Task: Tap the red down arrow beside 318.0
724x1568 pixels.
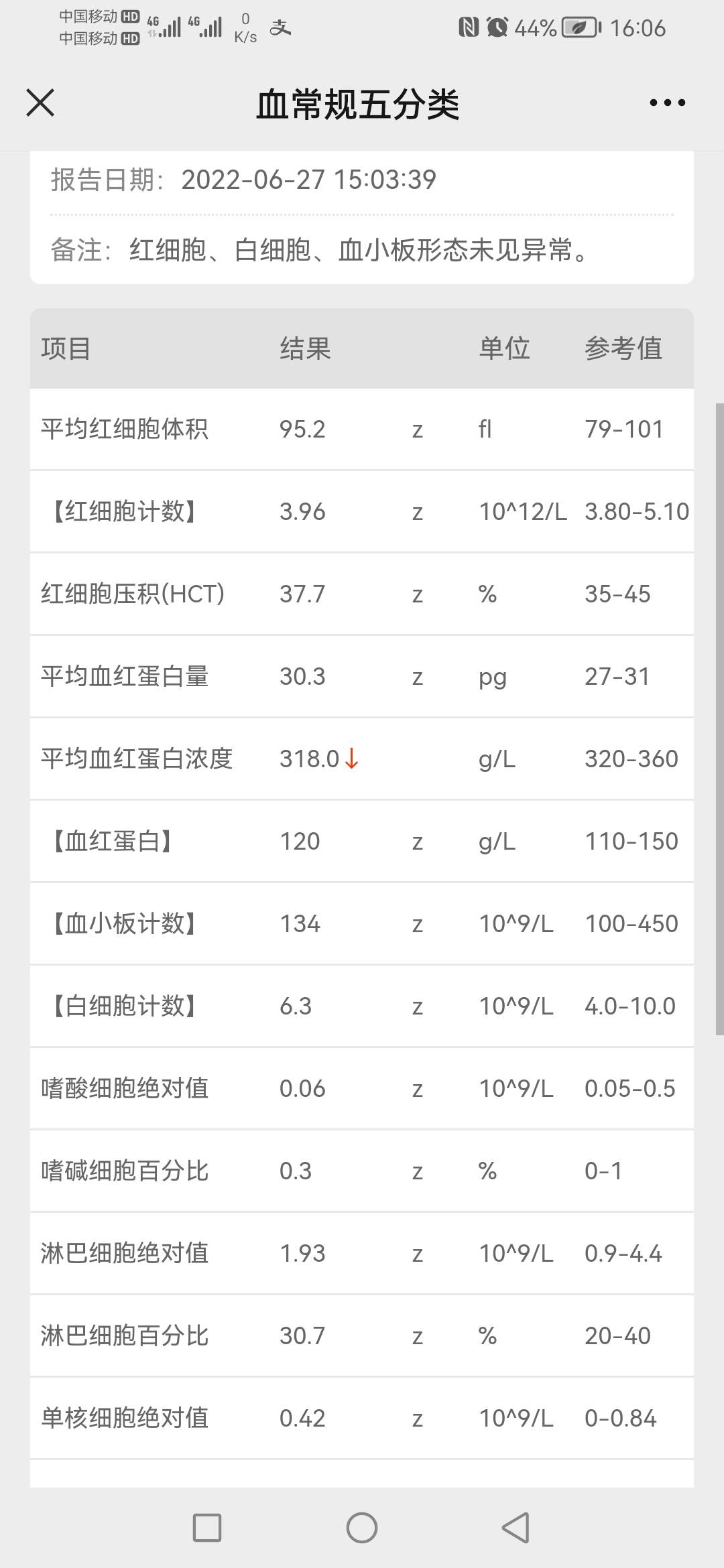Action: [351, 759]
